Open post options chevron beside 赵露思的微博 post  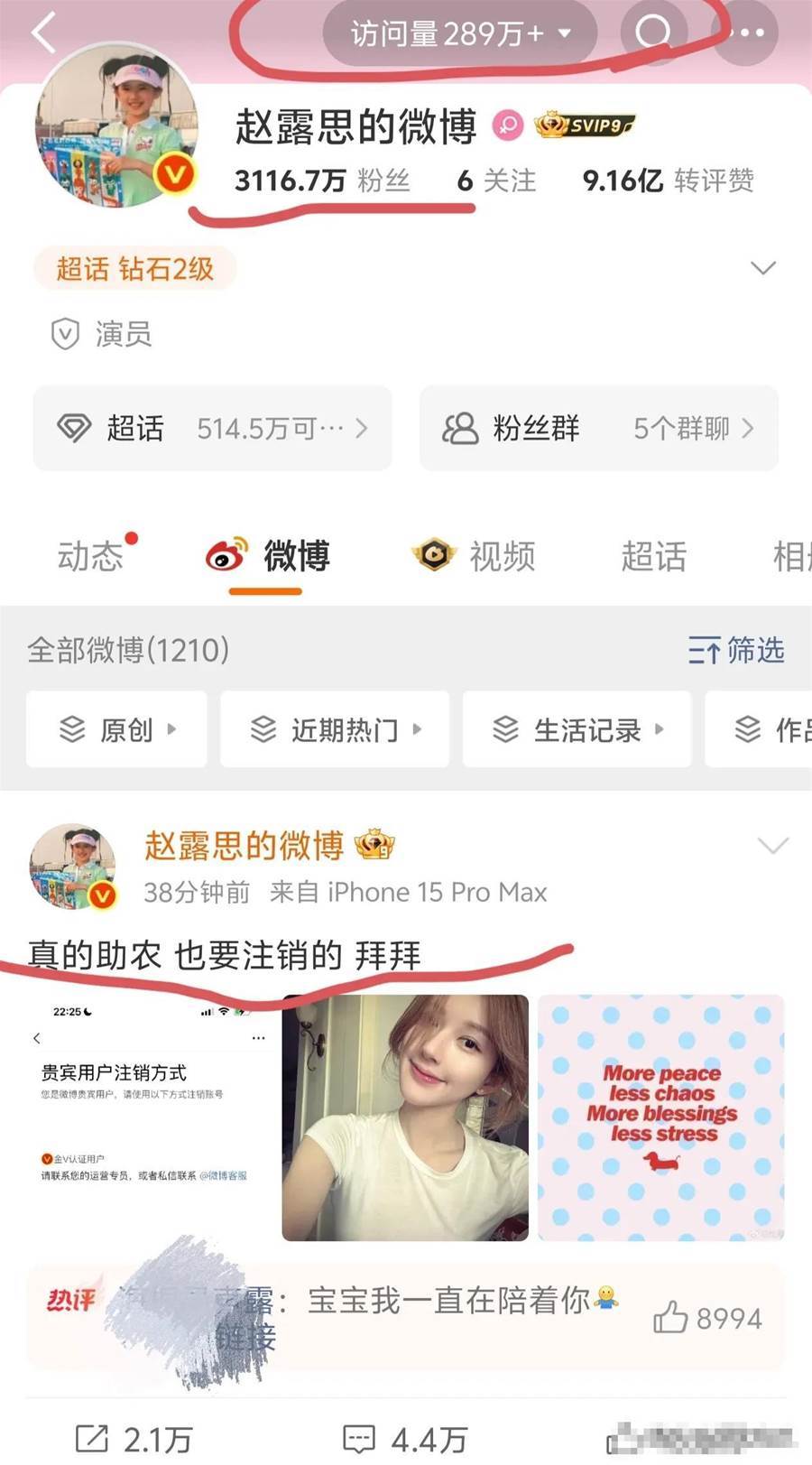click(x=773, y=846)
